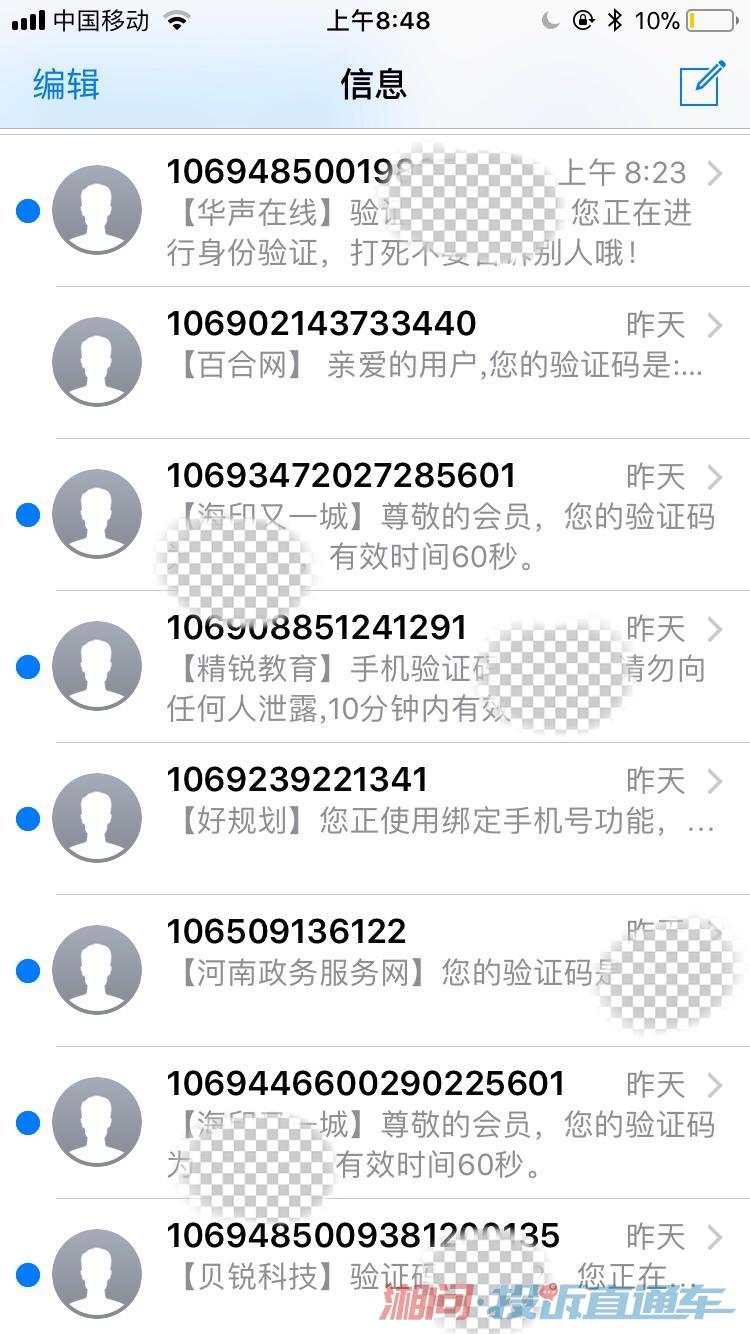Compose a new message
Screen dimensions: 750x1334
(702, 84)
